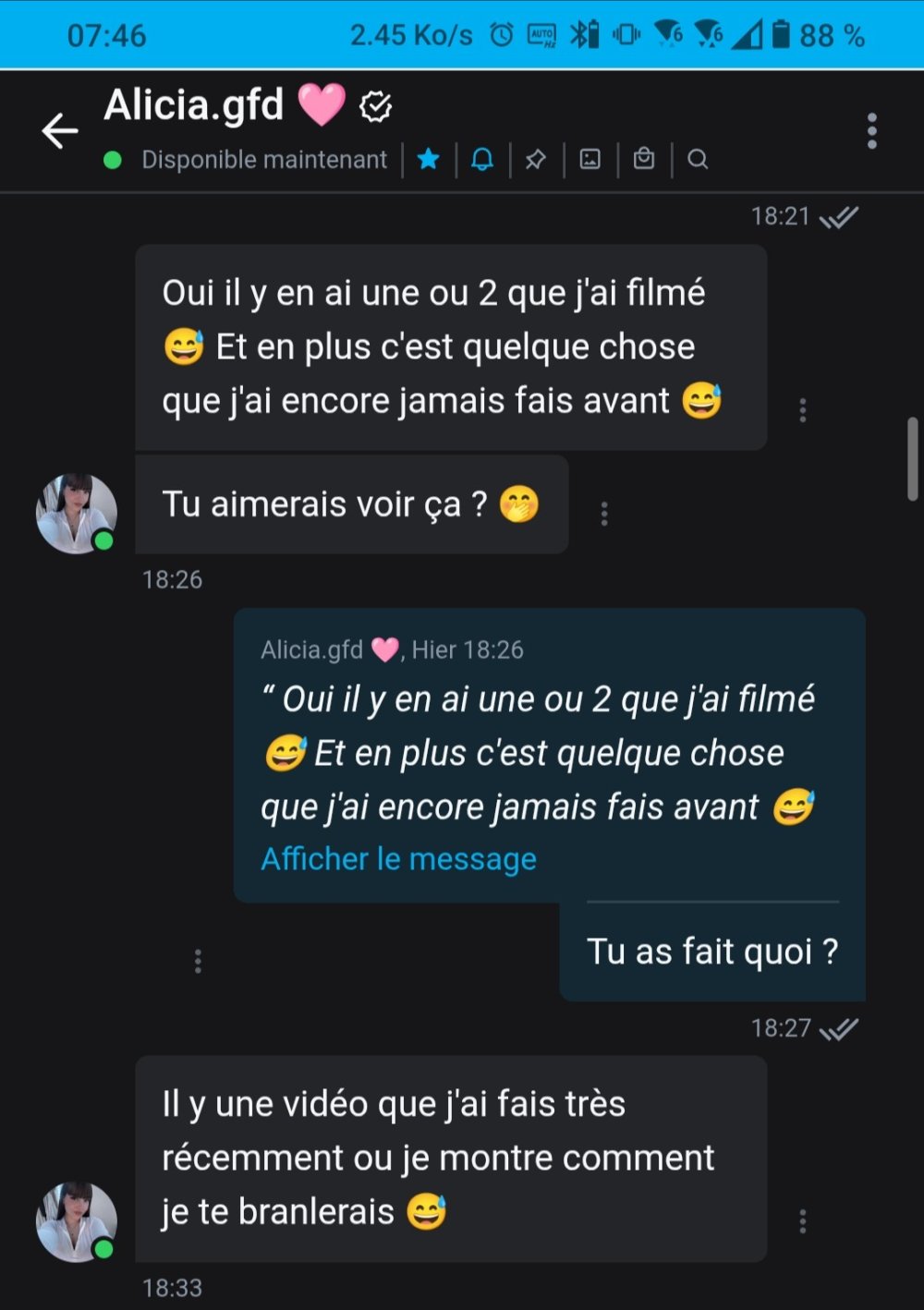924x1310 pixels.
Task: Tap Alicia's avatar next to 'Tu aimerais voir ça ?'
Action: pyautogui.click(x=76, y=514)
